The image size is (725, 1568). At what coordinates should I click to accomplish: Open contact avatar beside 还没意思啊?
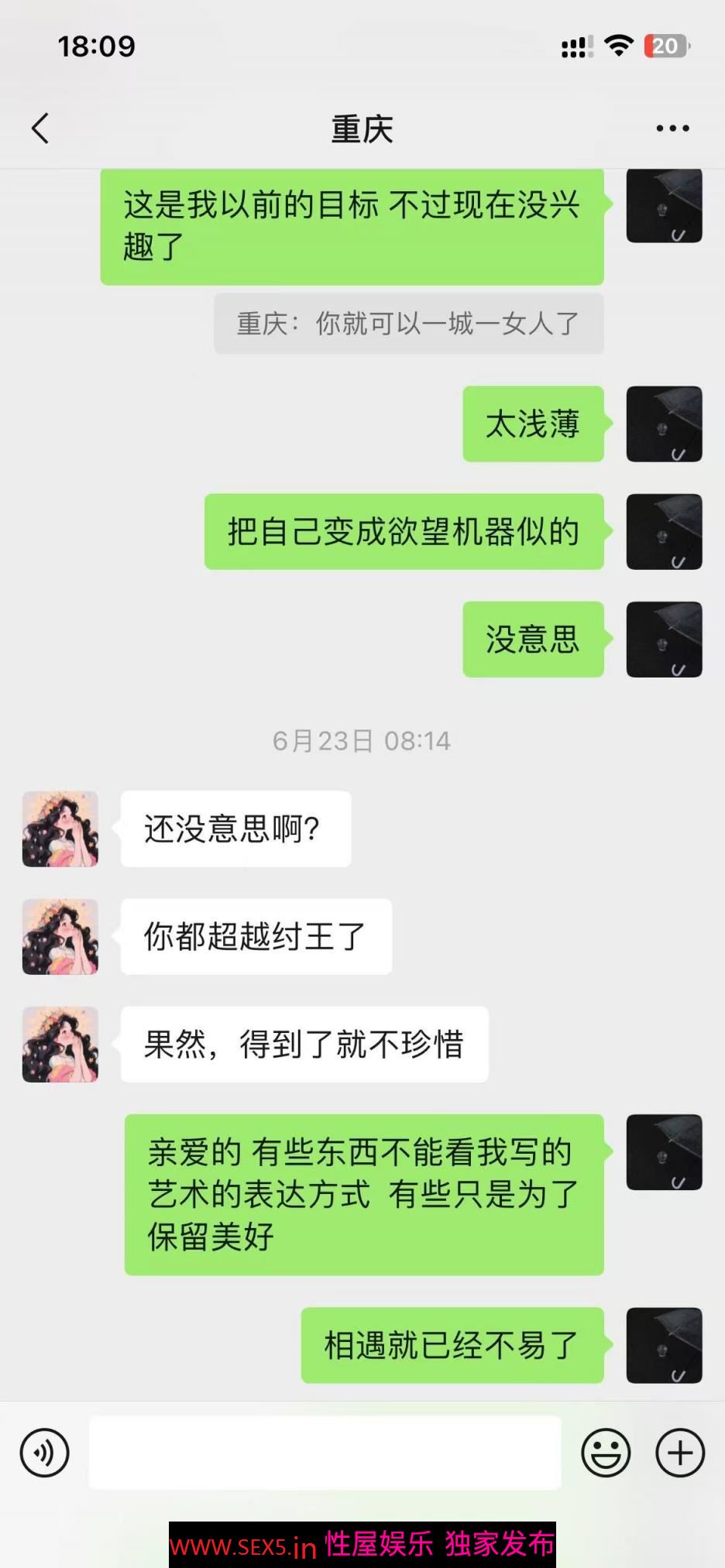[60, 829]
